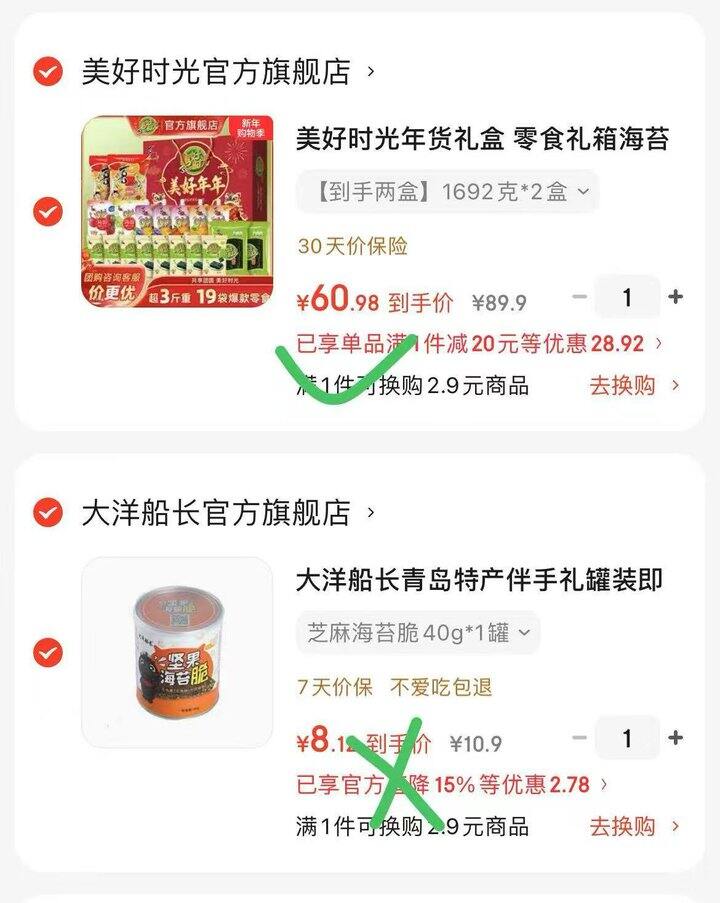
Task: Uncheck the 大洋船长官方旗舰店 store checkbox
Action: pos(47,513)
